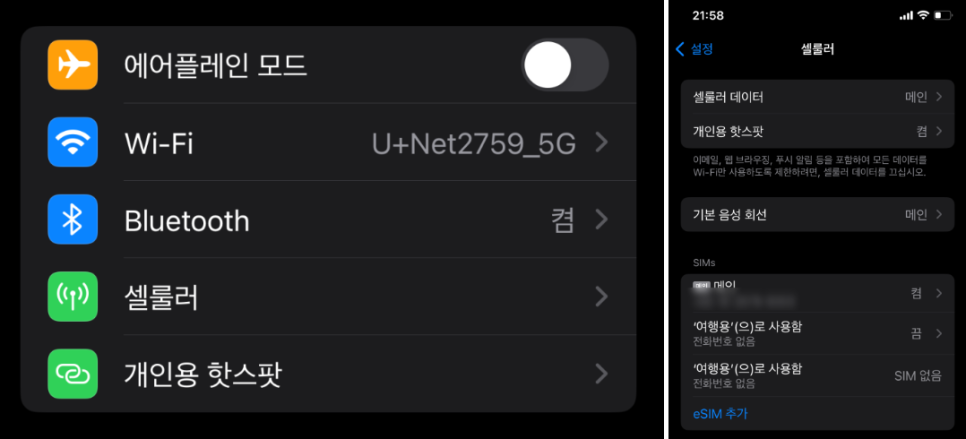Open the 메인 SIM row marked 켬
The height and width of the screenshot is (439, 966).
click(x=817, y=292)
